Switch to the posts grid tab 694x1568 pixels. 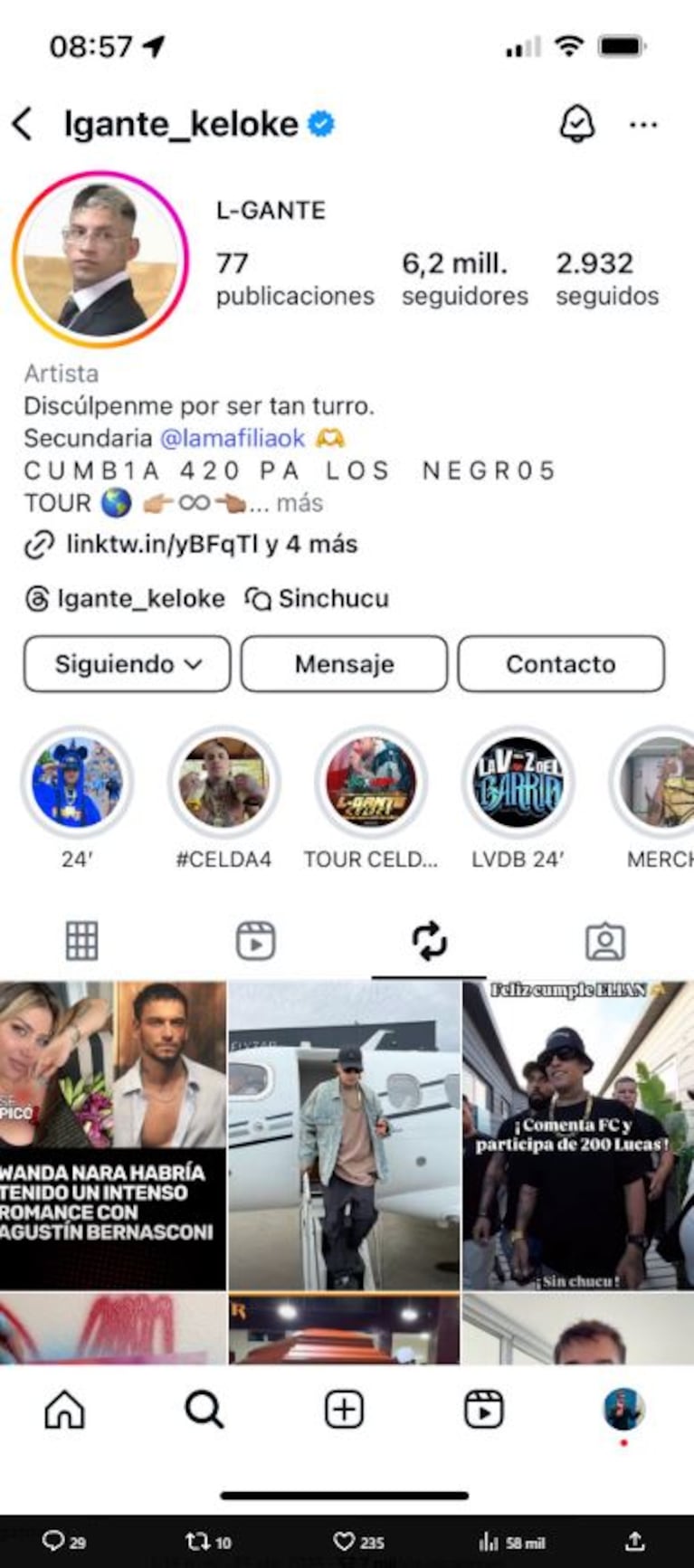(x=81, y=941)
